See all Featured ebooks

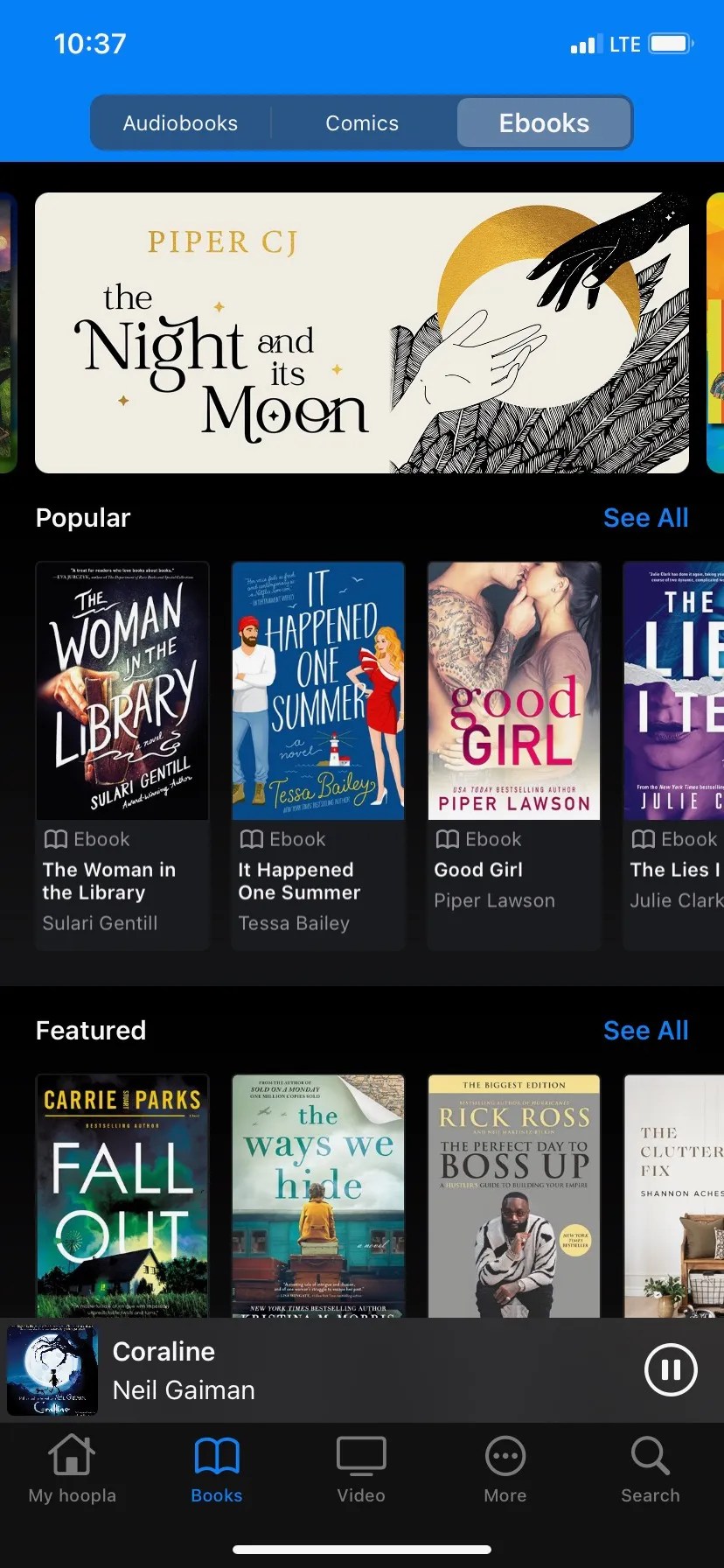[645, 1031]
